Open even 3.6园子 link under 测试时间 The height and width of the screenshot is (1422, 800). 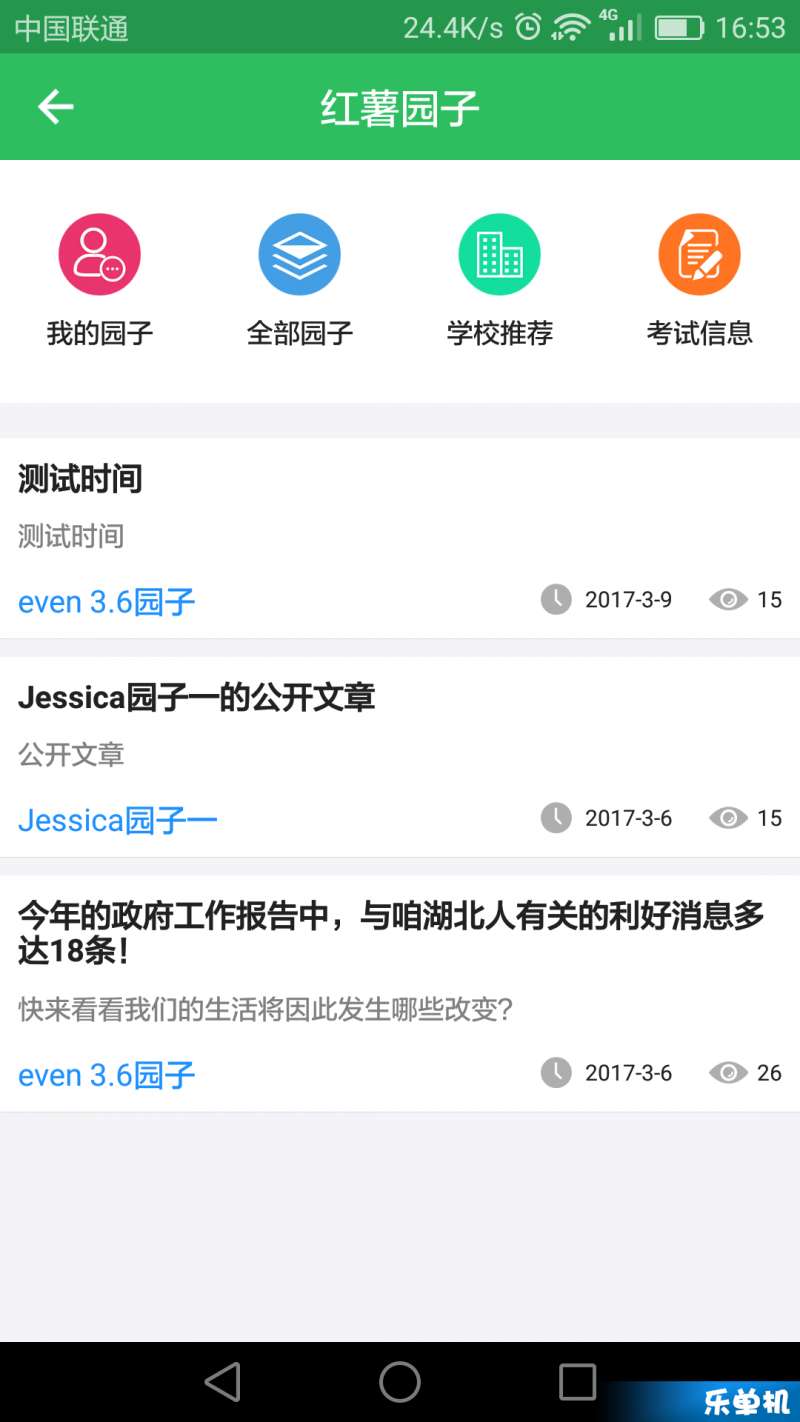point(107,602)
